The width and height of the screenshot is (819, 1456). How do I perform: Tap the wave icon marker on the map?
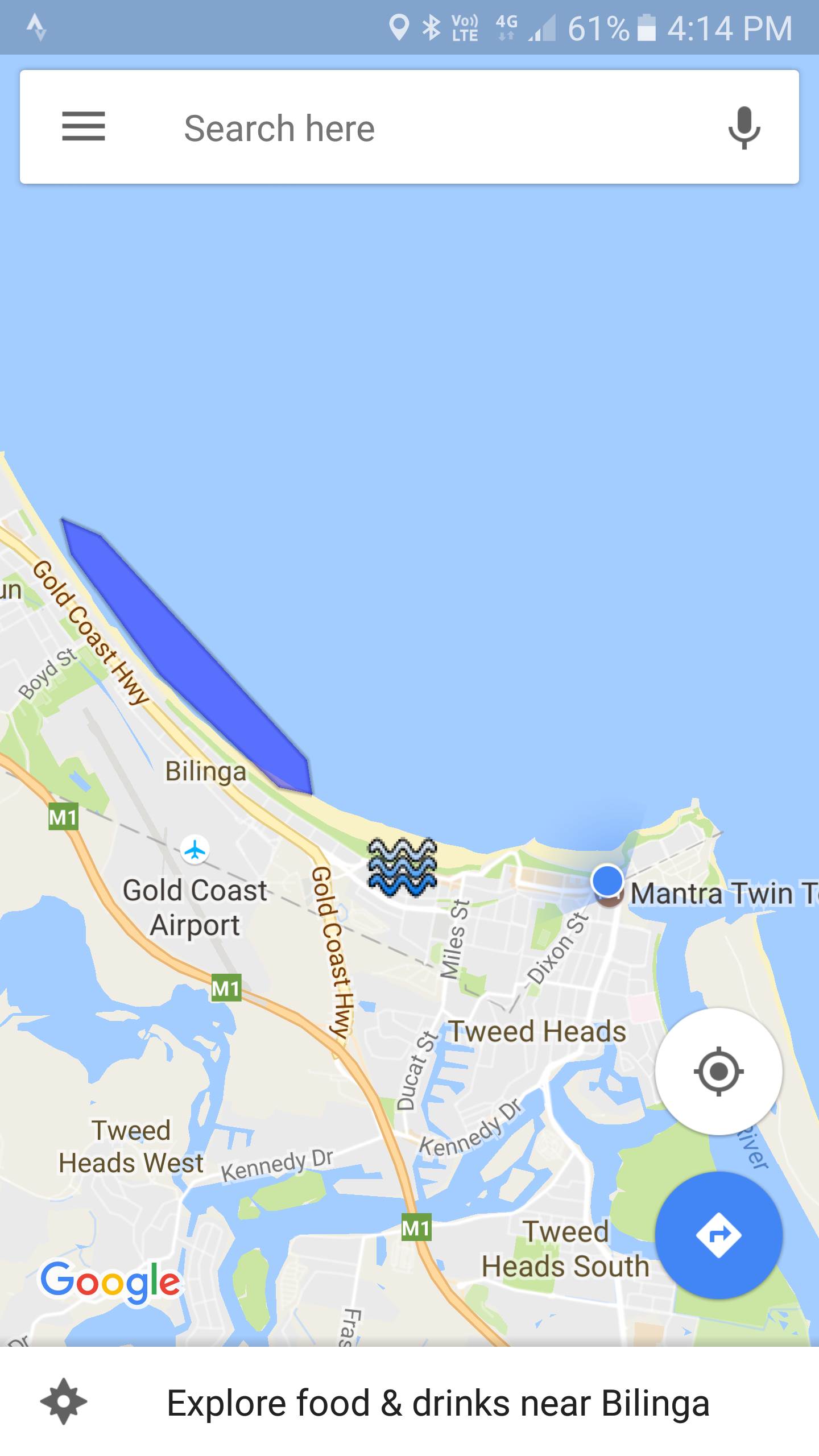coord(402,867)
